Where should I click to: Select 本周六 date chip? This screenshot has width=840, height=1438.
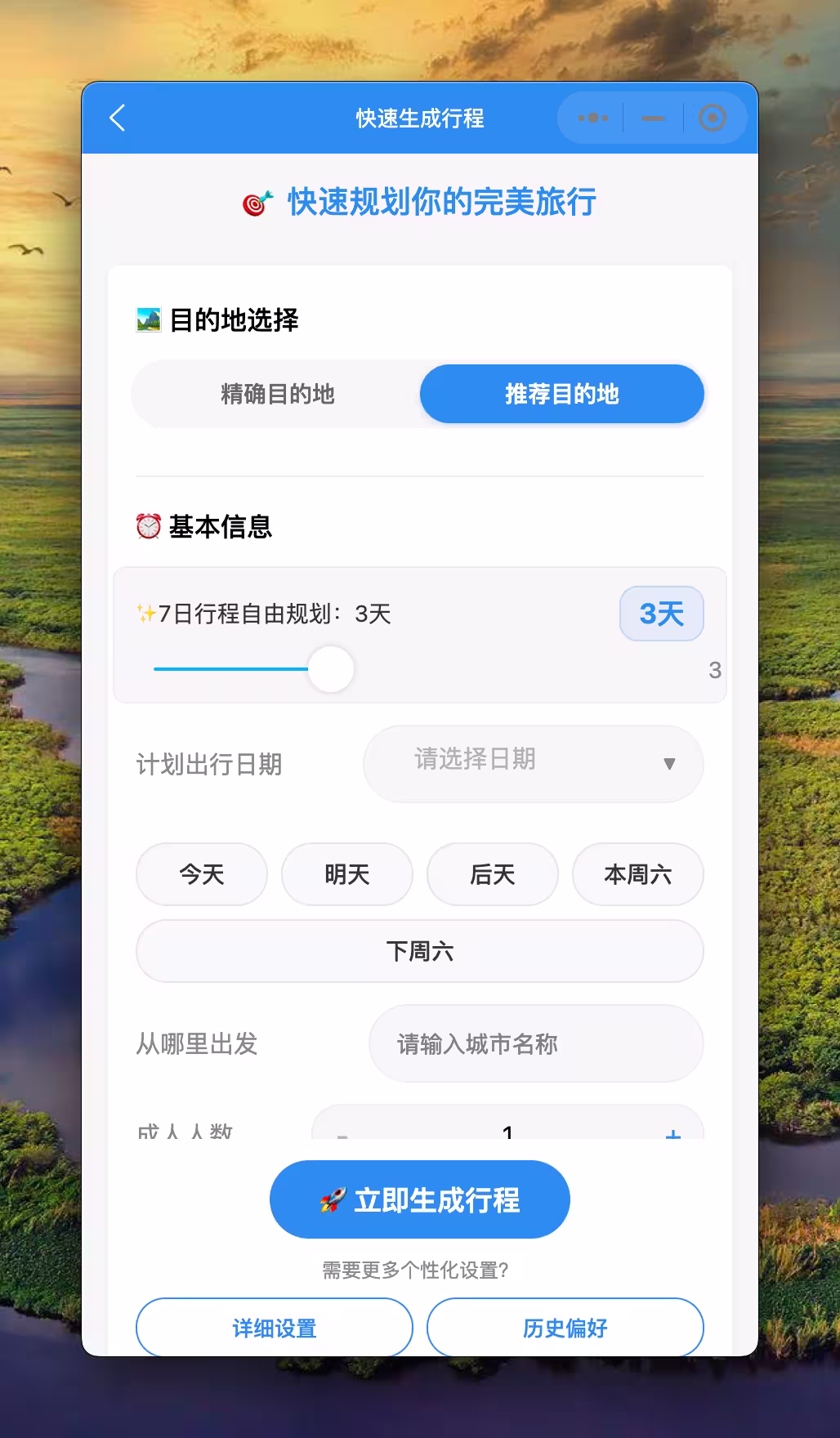(x=637, y=874)
